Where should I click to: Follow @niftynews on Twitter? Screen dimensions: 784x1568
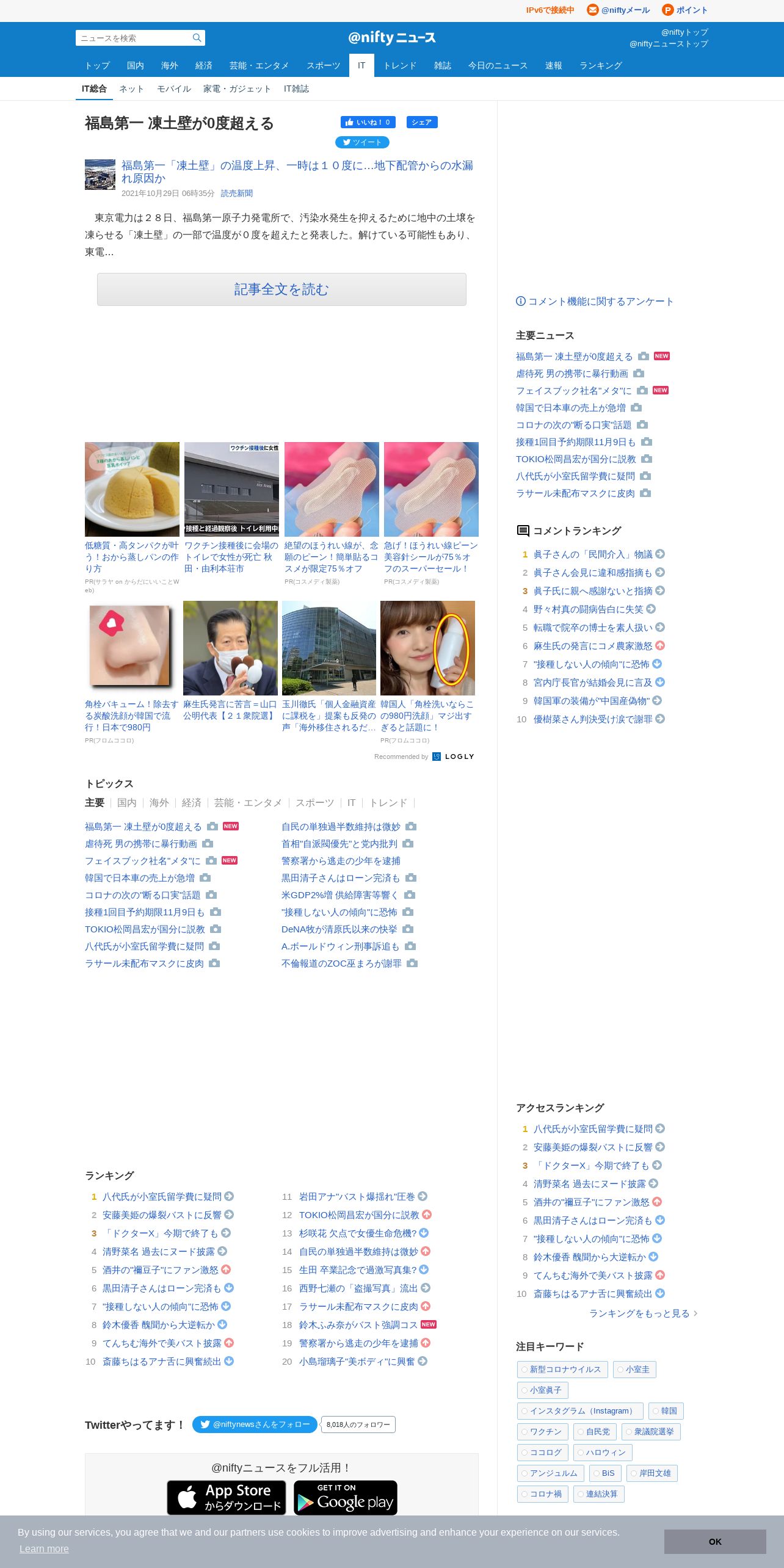(255, 1425)
